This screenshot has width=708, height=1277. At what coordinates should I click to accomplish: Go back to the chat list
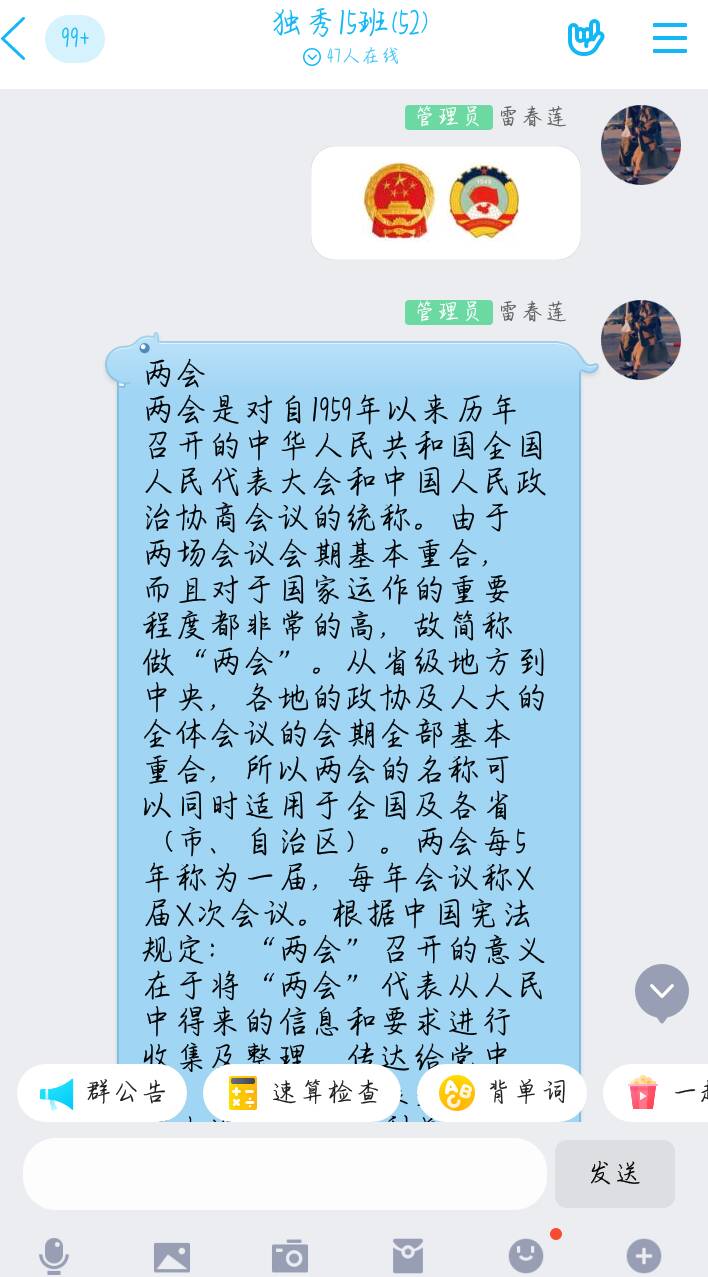tap(16, 39)
